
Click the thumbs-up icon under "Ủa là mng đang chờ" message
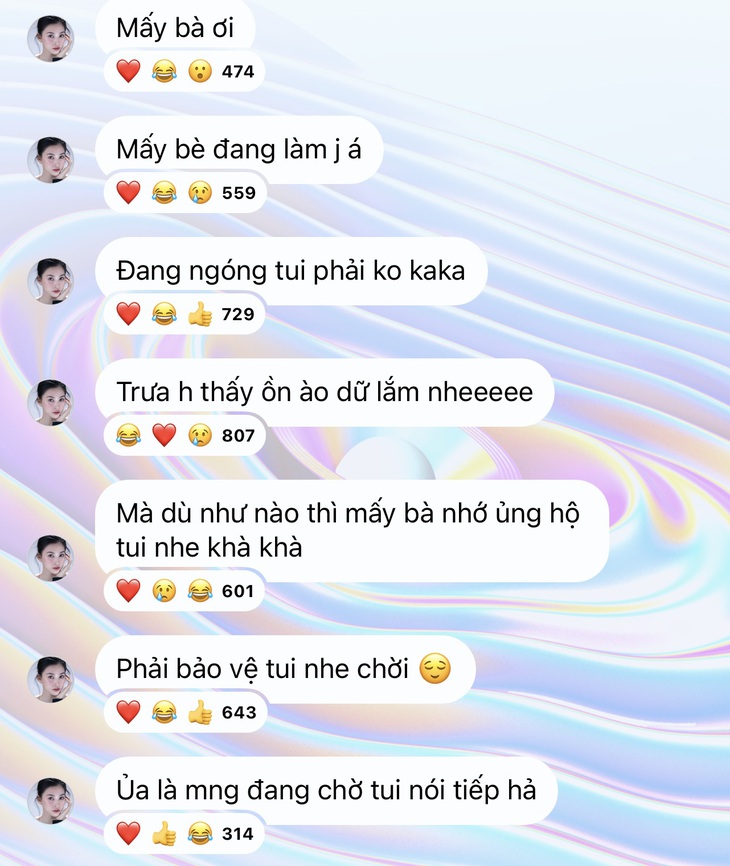click(163, 833)
